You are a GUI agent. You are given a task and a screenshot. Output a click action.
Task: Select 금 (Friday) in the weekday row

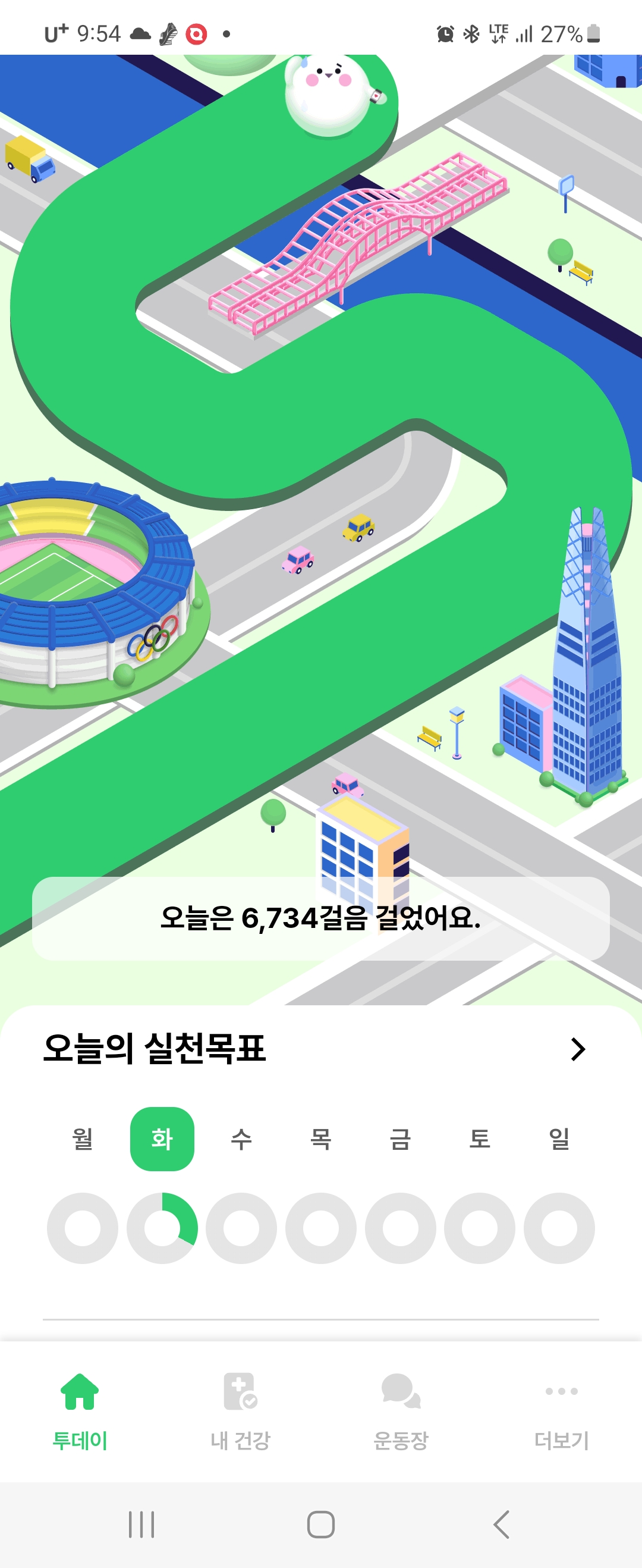pos(401,1139)
